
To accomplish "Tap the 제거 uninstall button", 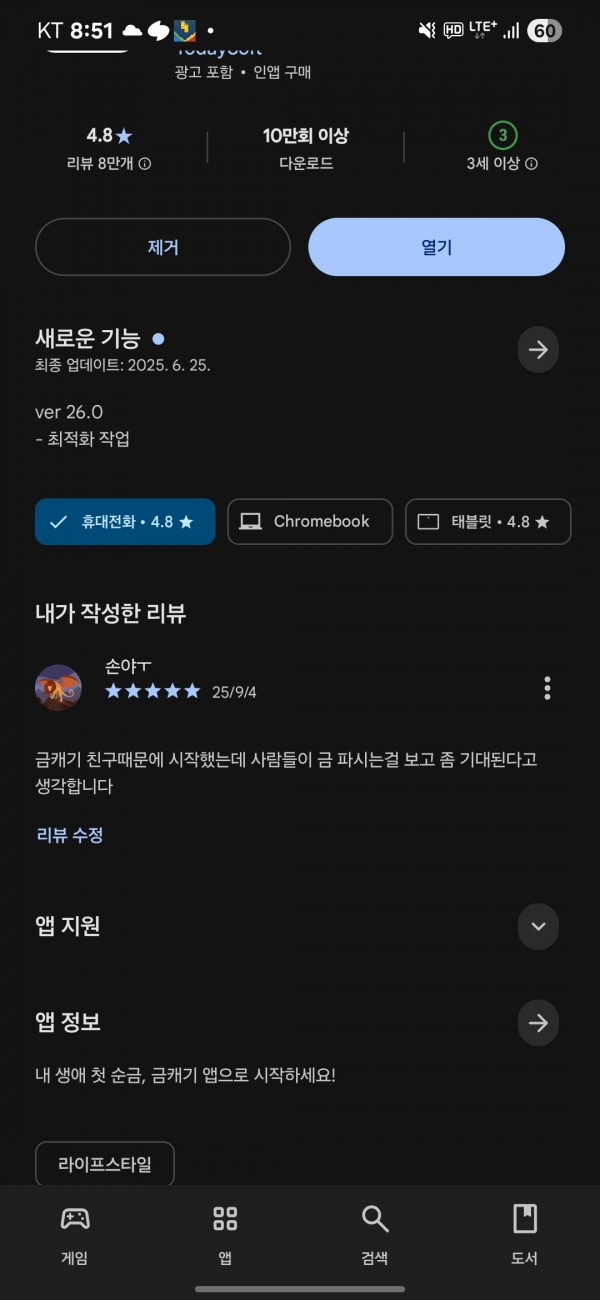I will pos(163,247).
